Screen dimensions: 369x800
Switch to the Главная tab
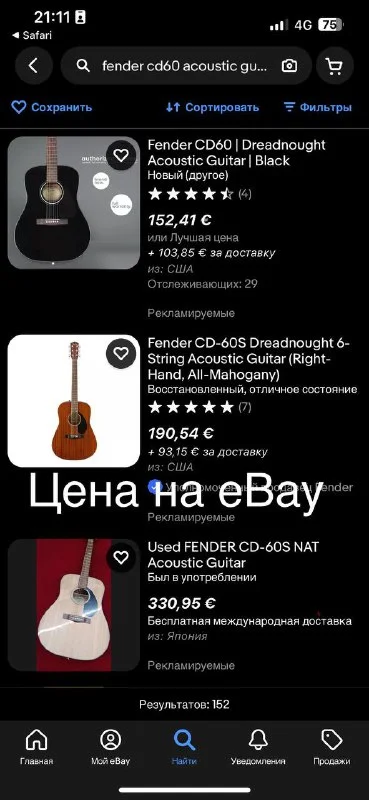36,747
